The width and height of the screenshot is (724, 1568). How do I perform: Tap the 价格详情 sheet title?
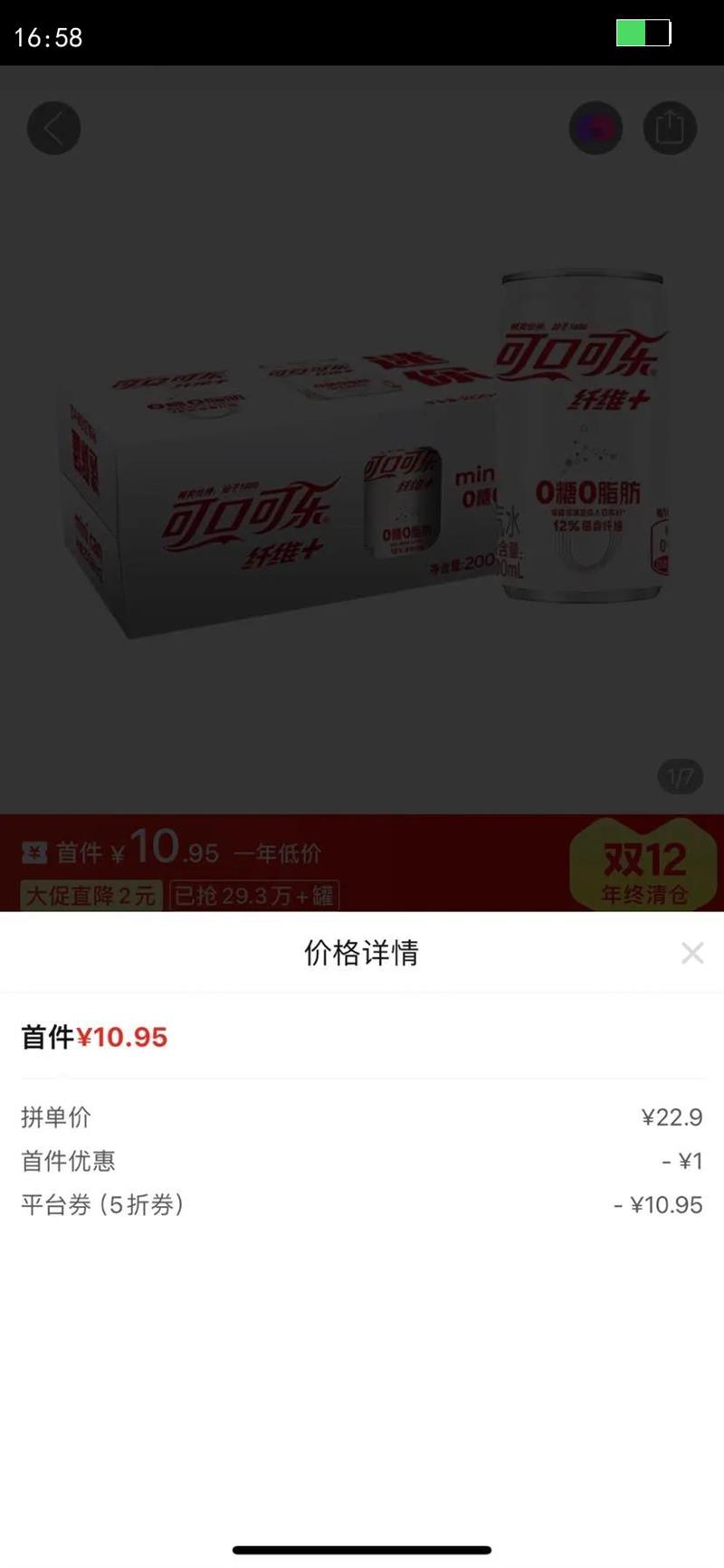362,953
